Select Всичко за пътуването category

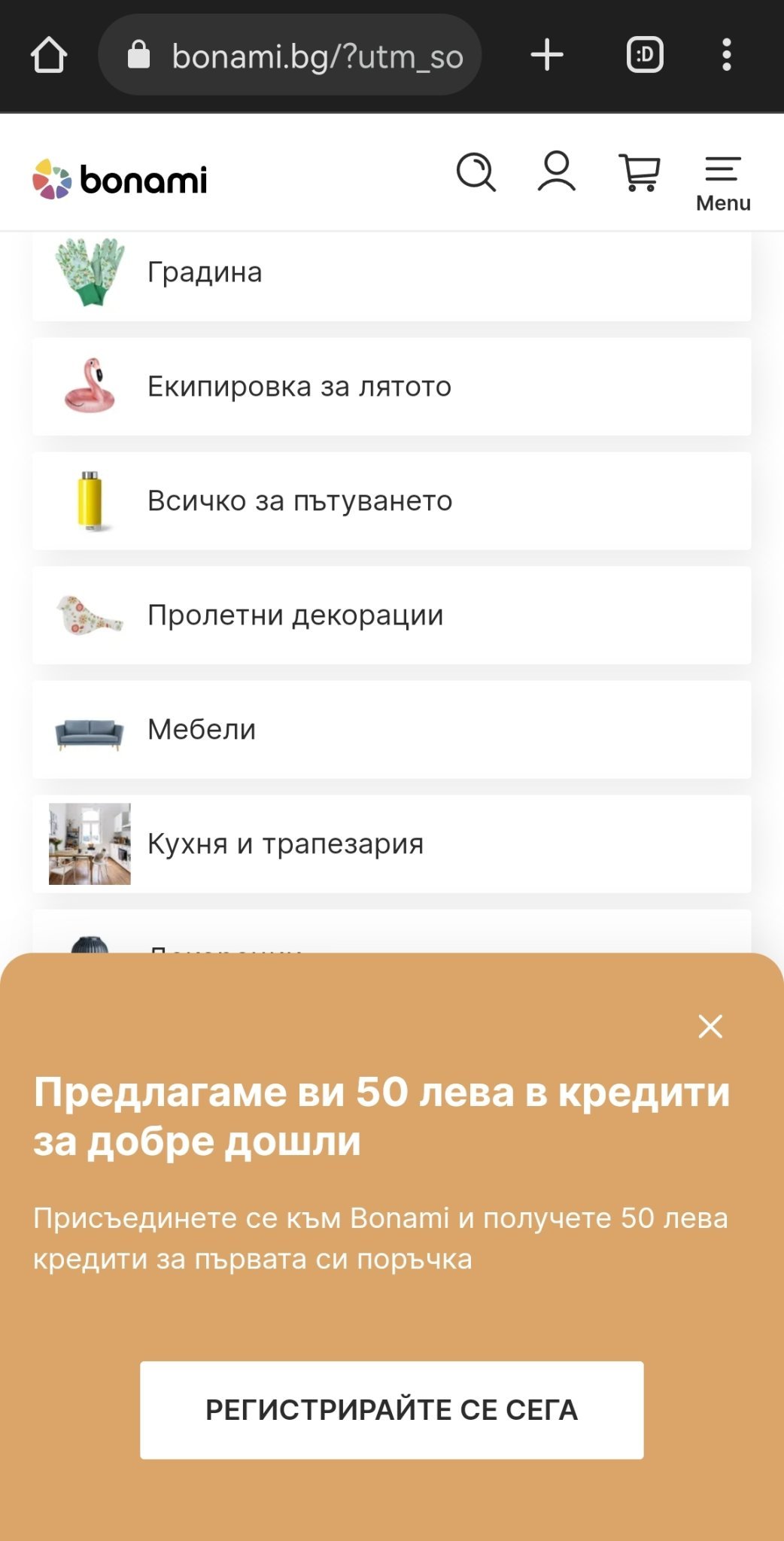click(x=391, y=501)
